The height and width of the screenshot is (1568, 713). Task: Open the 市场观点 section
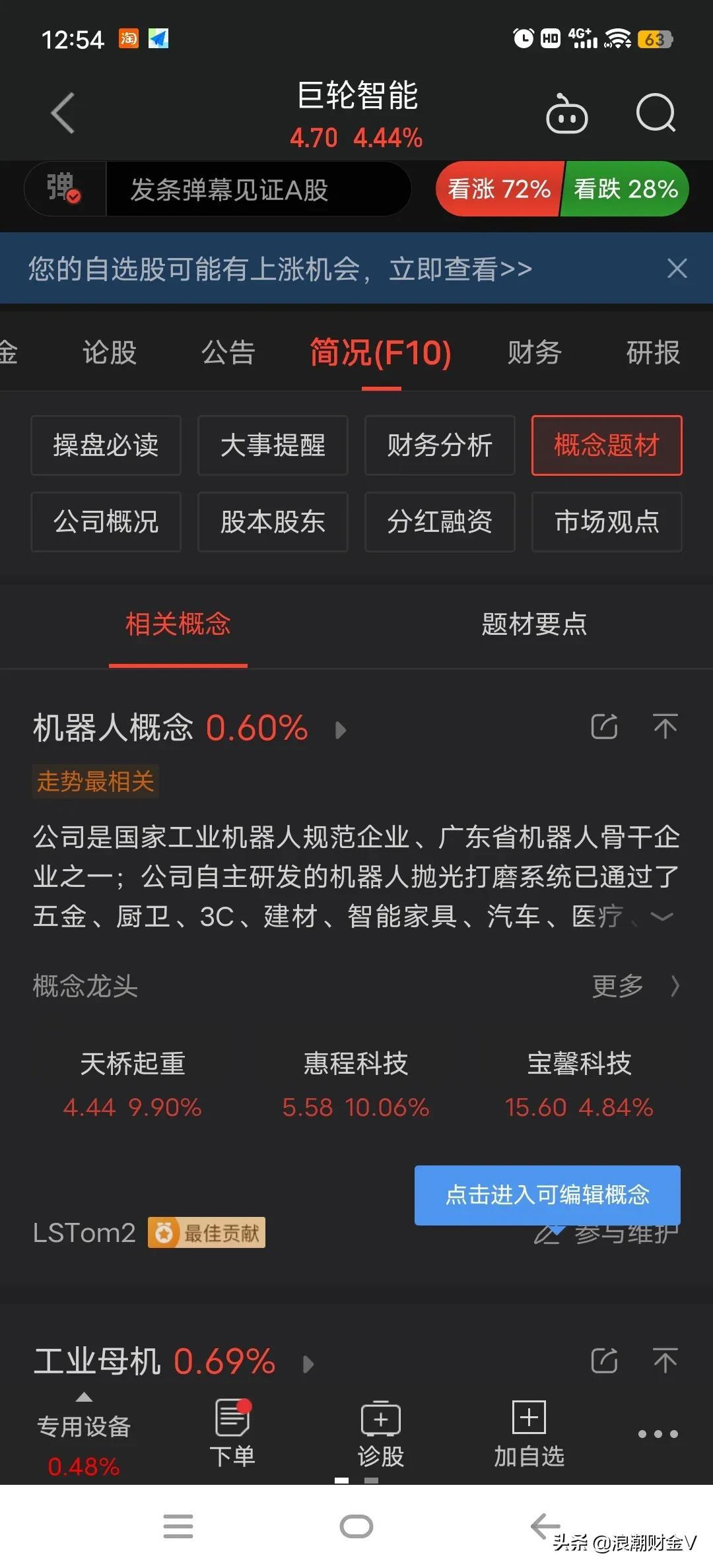click(x=607, y=522)
